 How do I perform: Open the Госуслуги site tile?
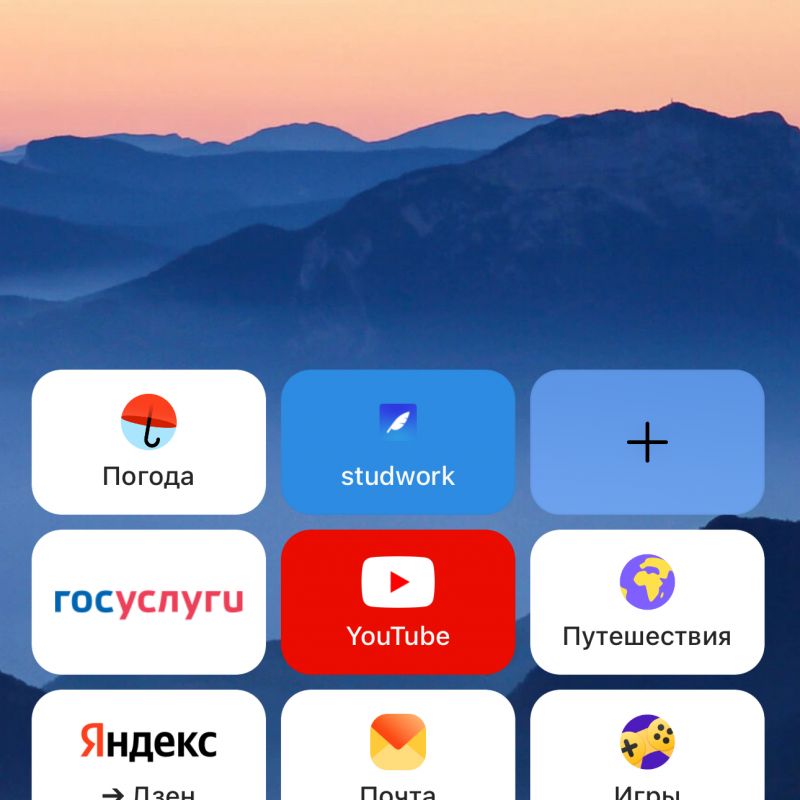pyautogui.click(x=149, y=602)
